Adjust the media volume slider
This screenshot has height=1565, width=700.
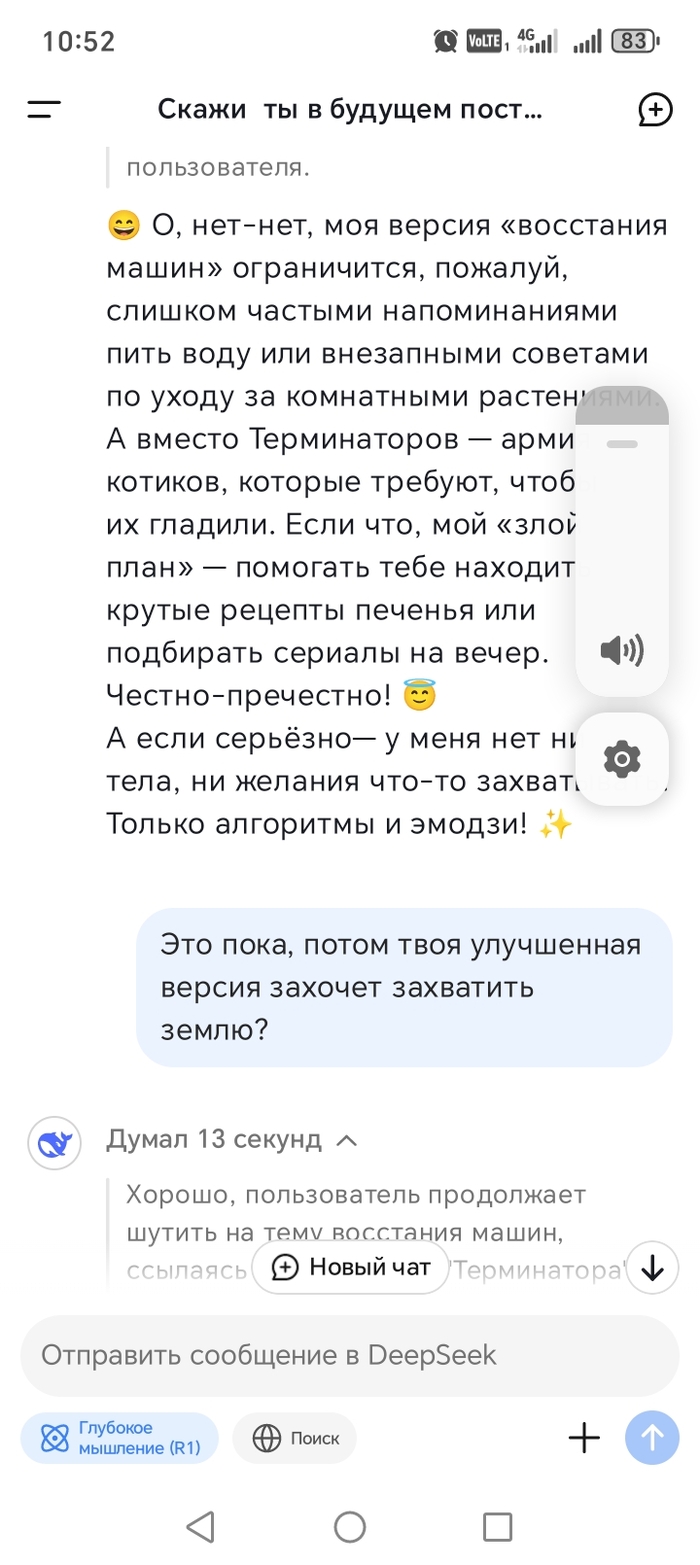click(x=622, y=520)
